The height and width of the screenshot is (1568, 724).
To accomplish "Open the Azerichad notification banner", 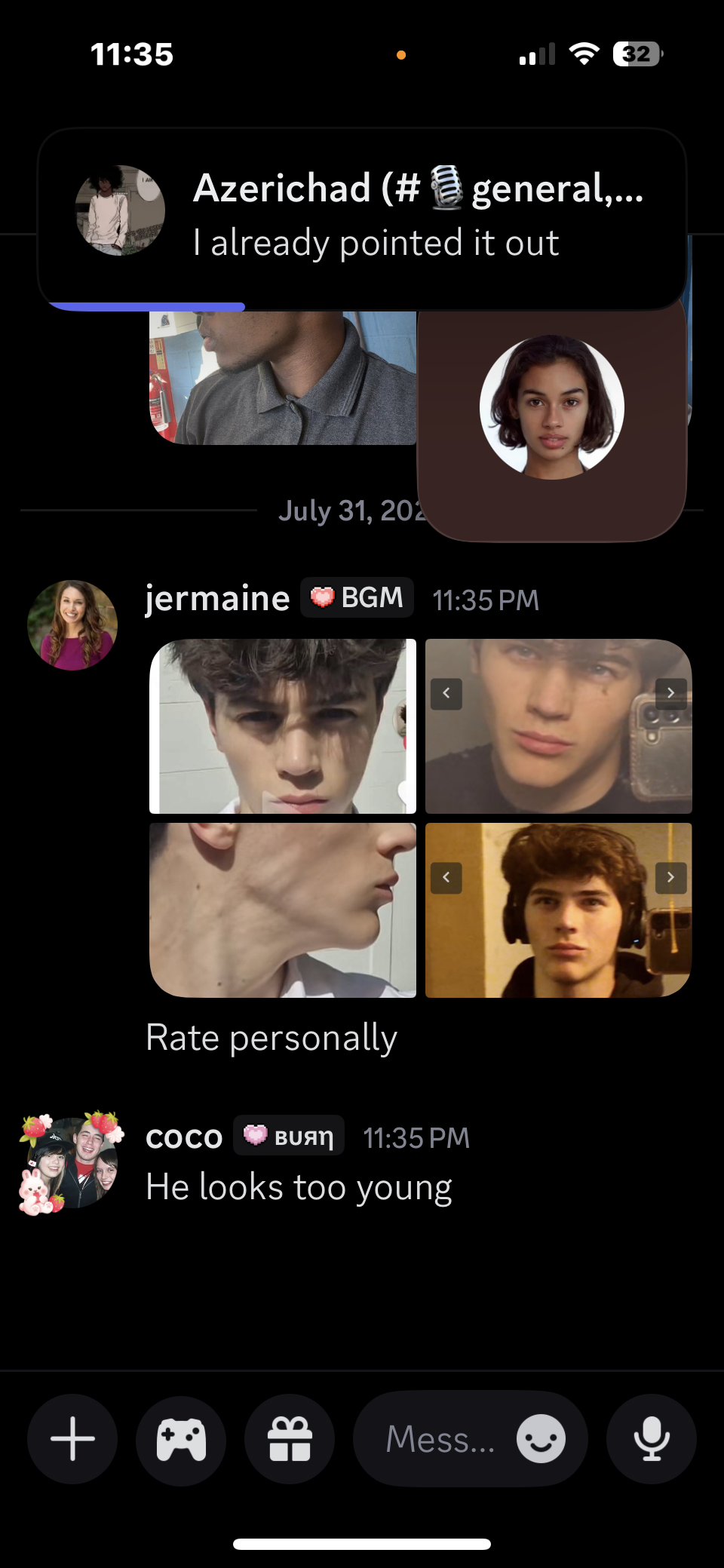I will coord(362,218).
